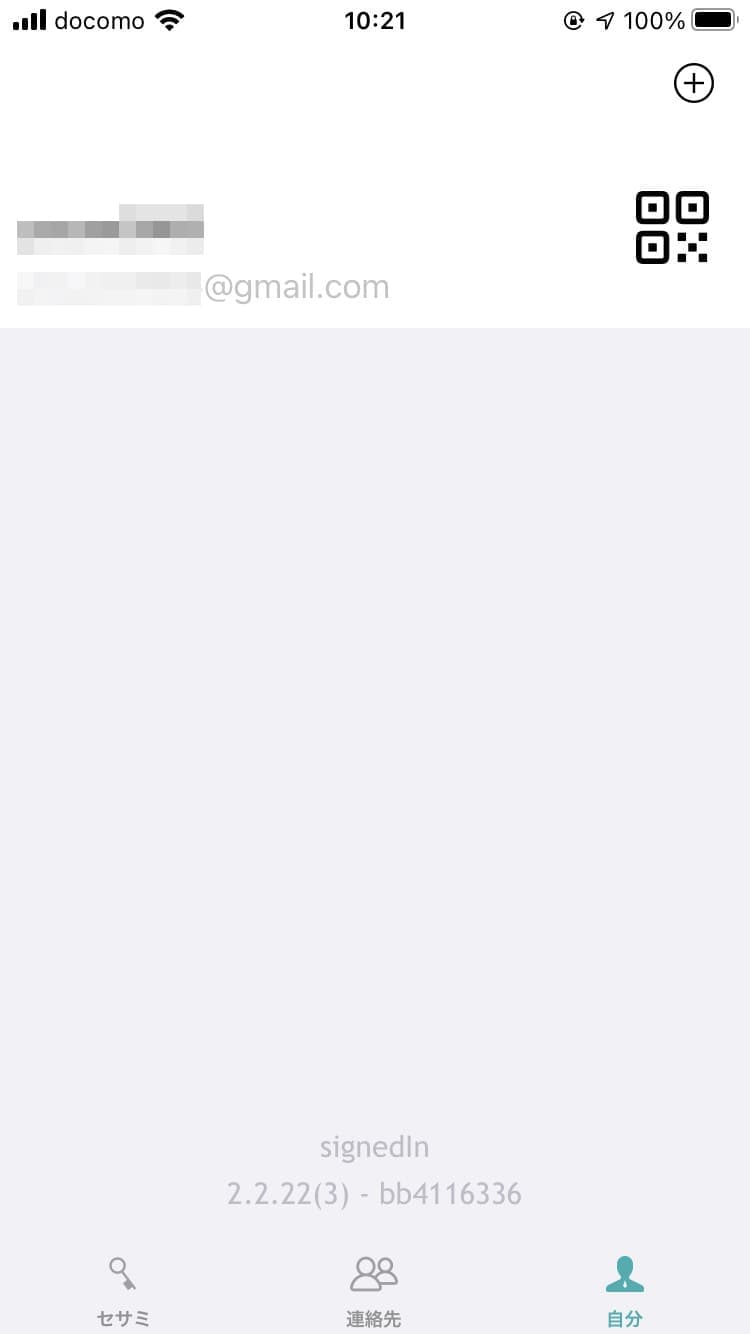
Task: Select the 自分 tab
Action: pos(625,1291)
